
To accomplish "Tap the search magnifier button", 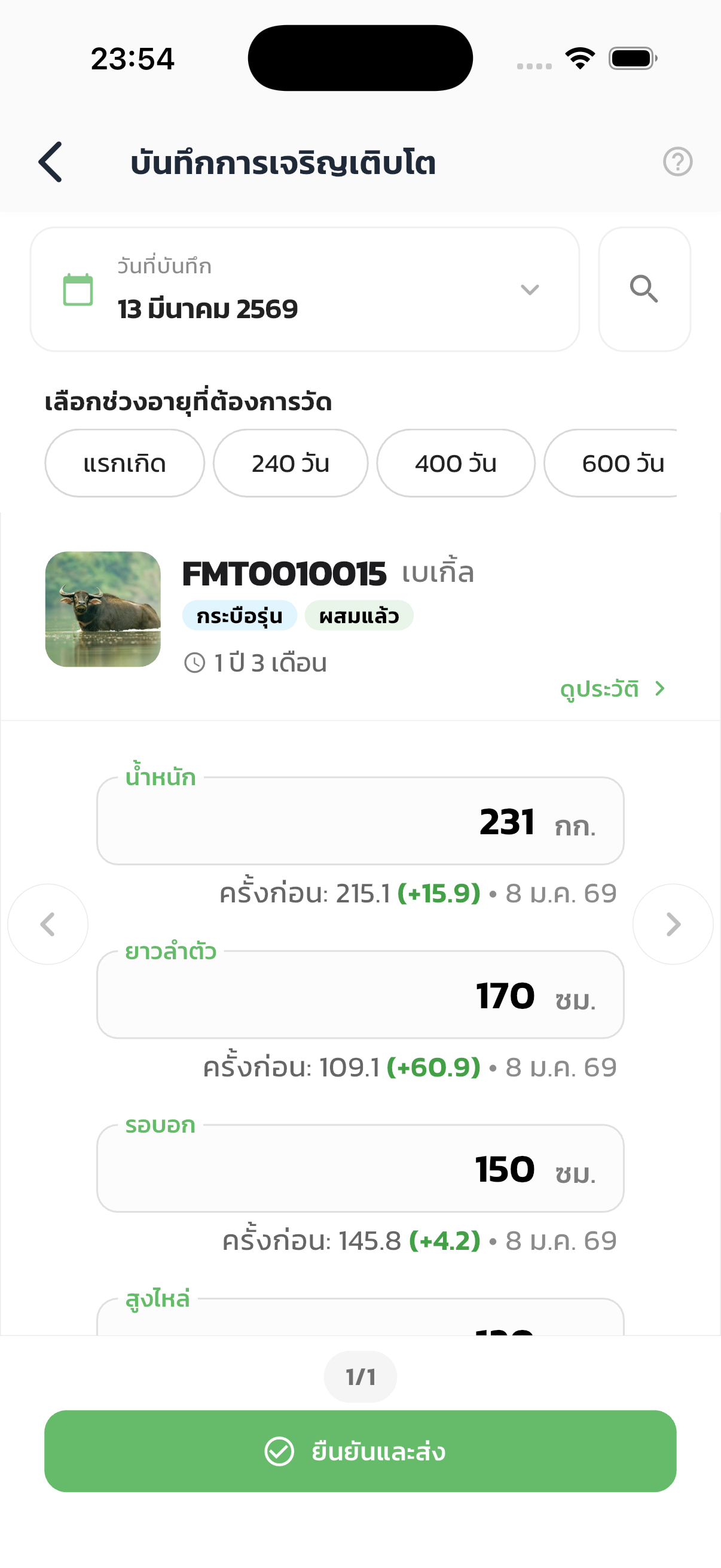I will [x=644, y=289].
